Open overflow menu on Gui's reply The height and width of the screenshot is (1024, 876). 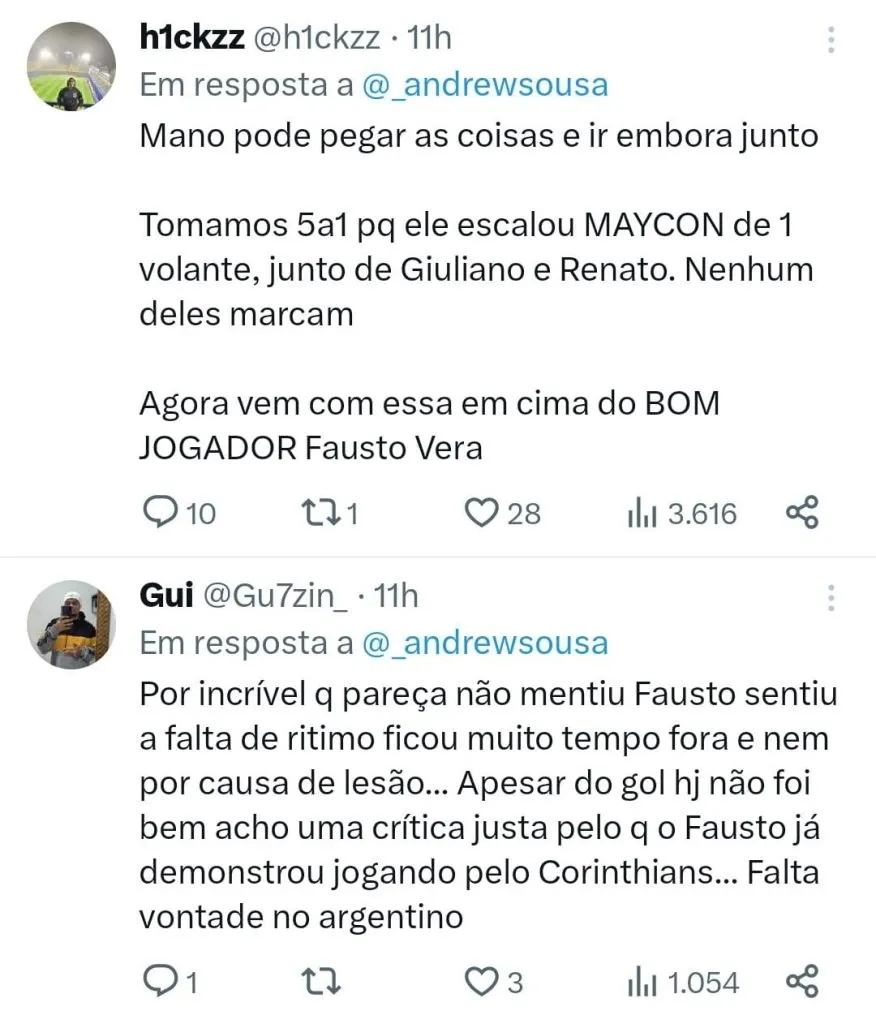pos(832,598)
